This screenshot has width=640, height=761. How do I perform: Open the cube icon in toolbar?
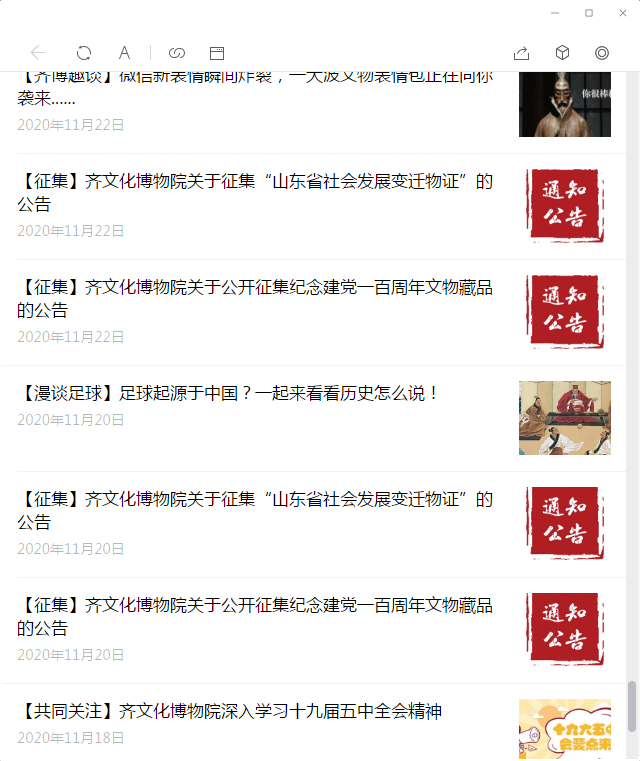coord(562,53)
